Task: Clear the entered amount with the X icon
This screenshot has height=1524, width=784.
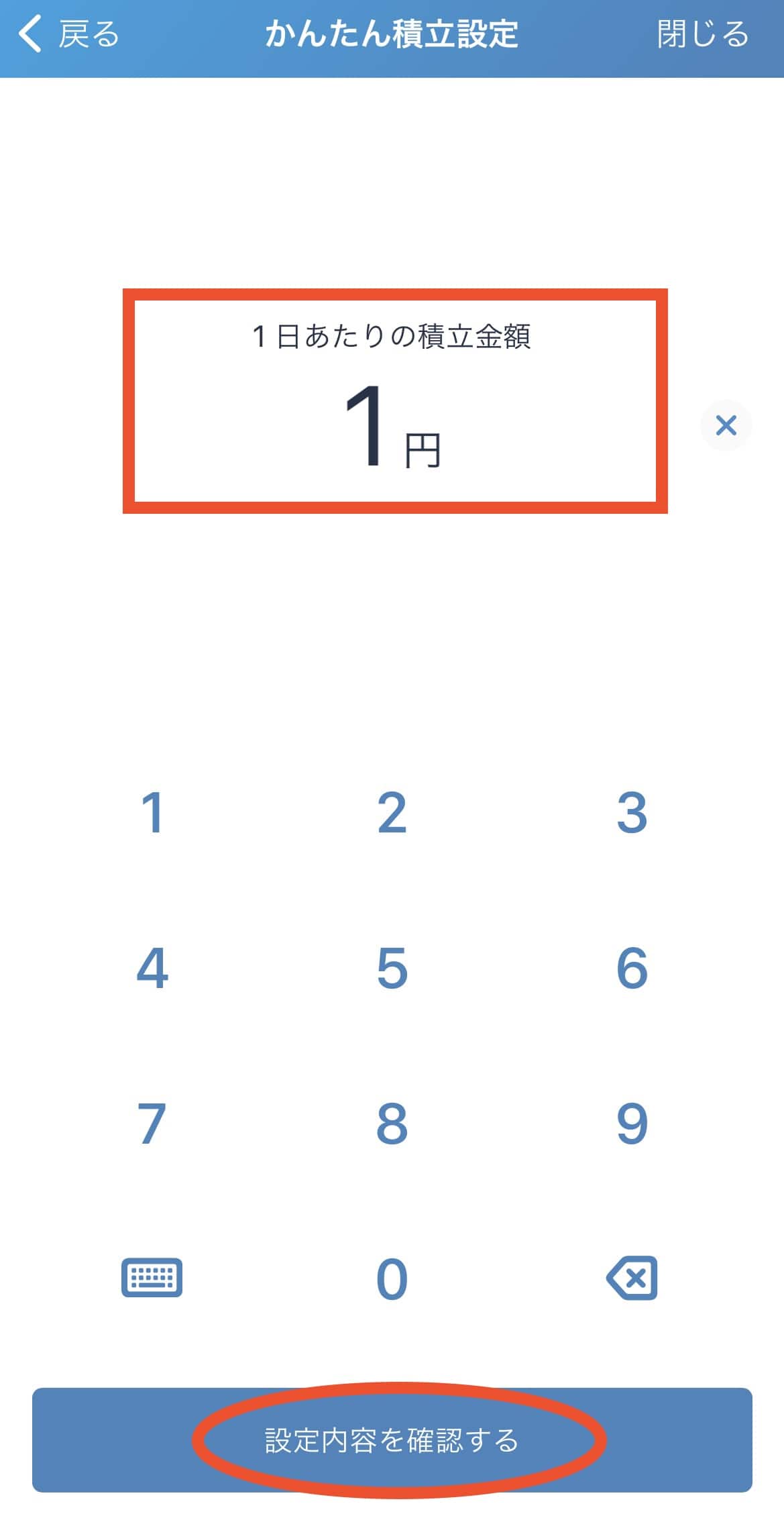Action: (x=726, y=425)
